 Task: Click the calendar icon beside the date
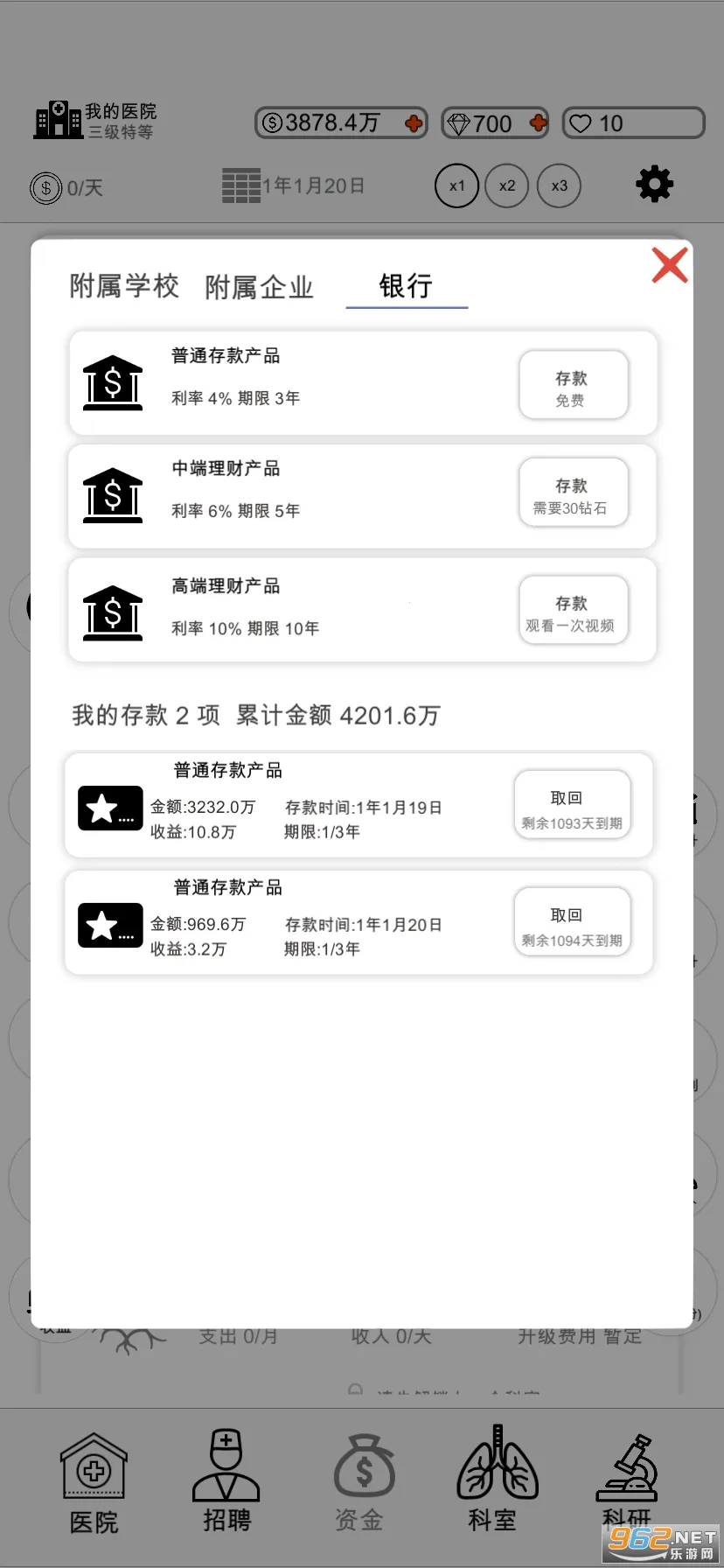(240, 184)
